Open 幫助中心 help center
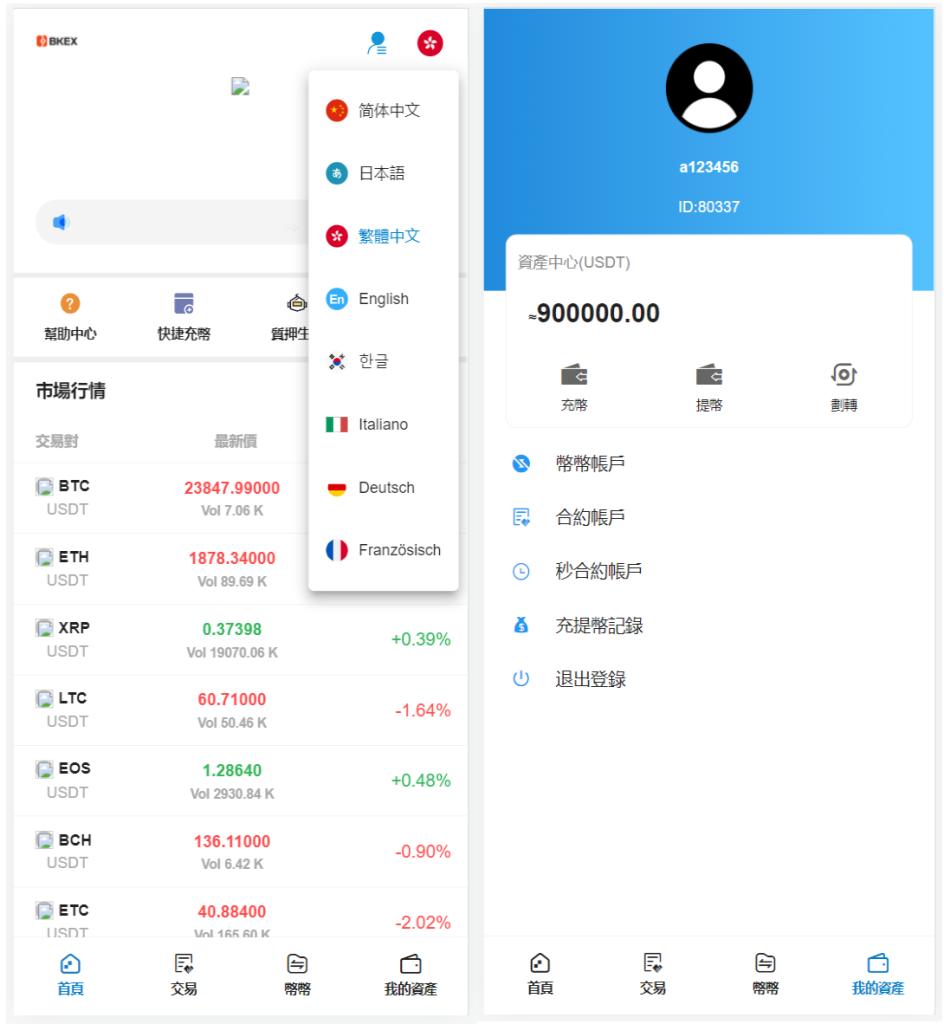944x1024 pixels. click(70, 317)
